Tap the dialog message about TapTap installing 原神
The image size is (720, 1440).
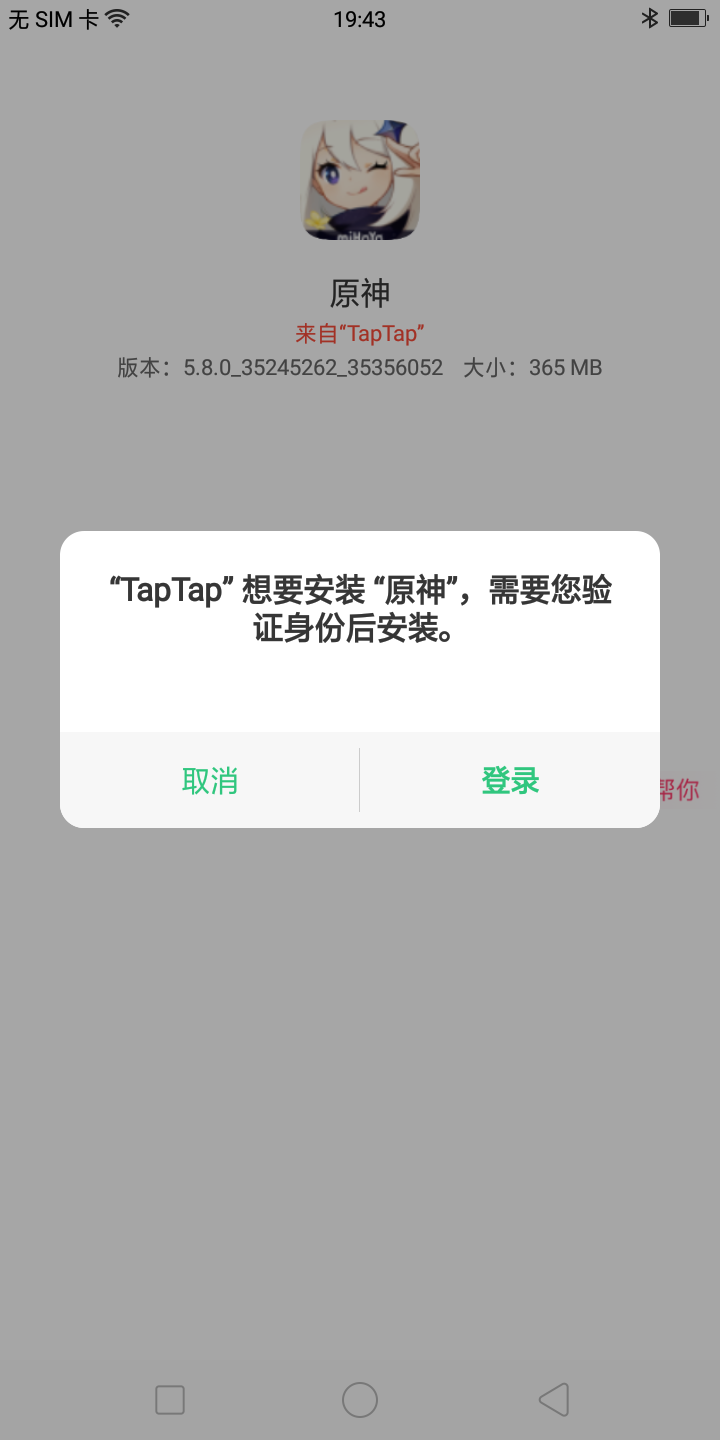pyautogui.click(x=360, y=608)
